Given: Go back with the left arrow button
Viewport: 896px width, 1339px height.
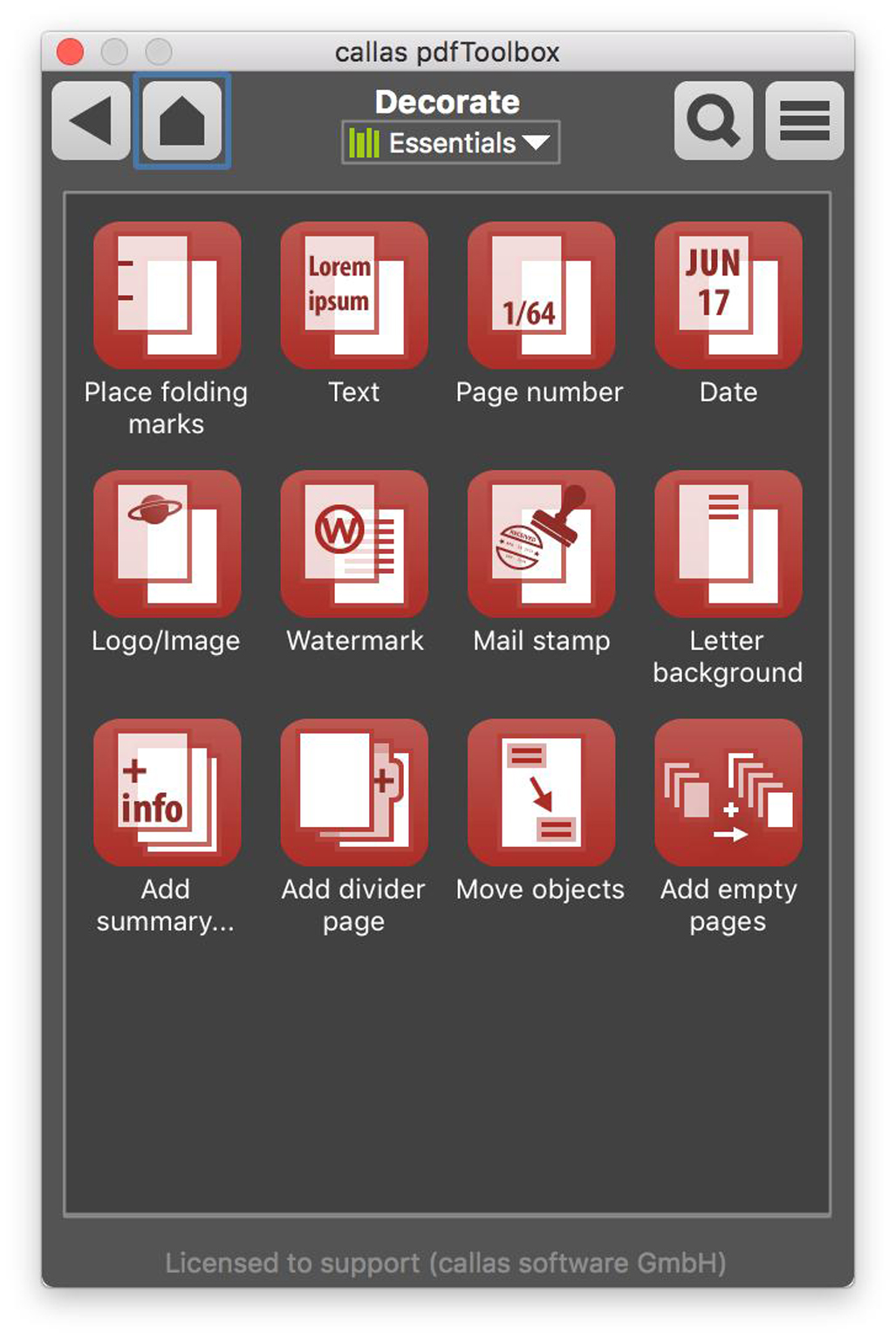Looking at the screenshot, I should [92, 120].
